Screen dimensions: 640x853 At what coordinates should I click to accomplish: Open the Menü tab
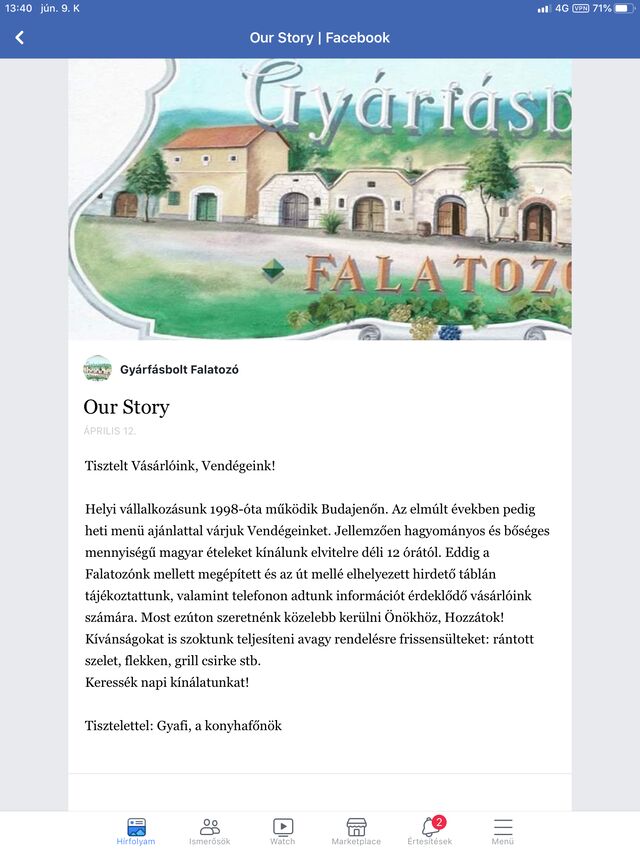[502, 832]
